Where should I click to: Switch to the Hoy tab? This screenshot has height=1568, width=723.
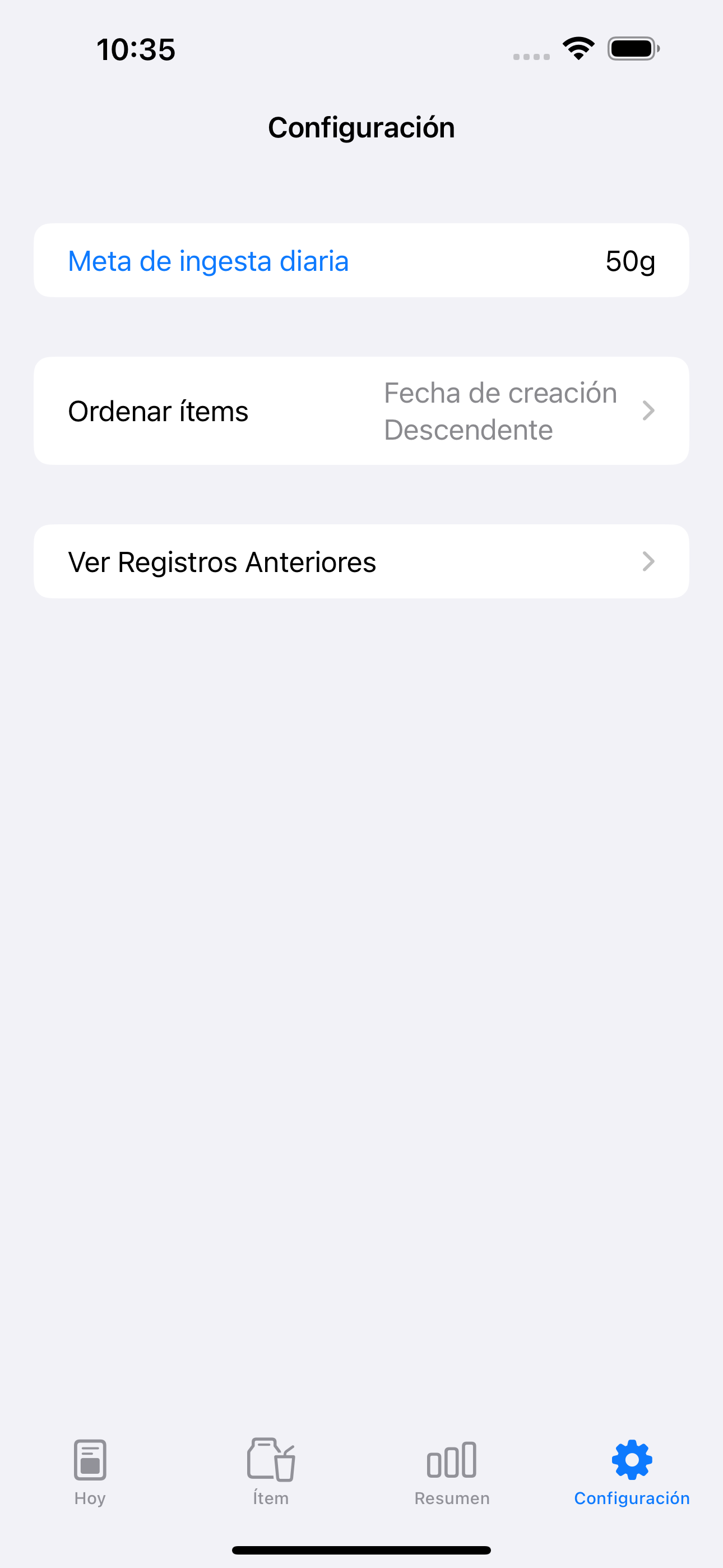[x=90, y=1472]
